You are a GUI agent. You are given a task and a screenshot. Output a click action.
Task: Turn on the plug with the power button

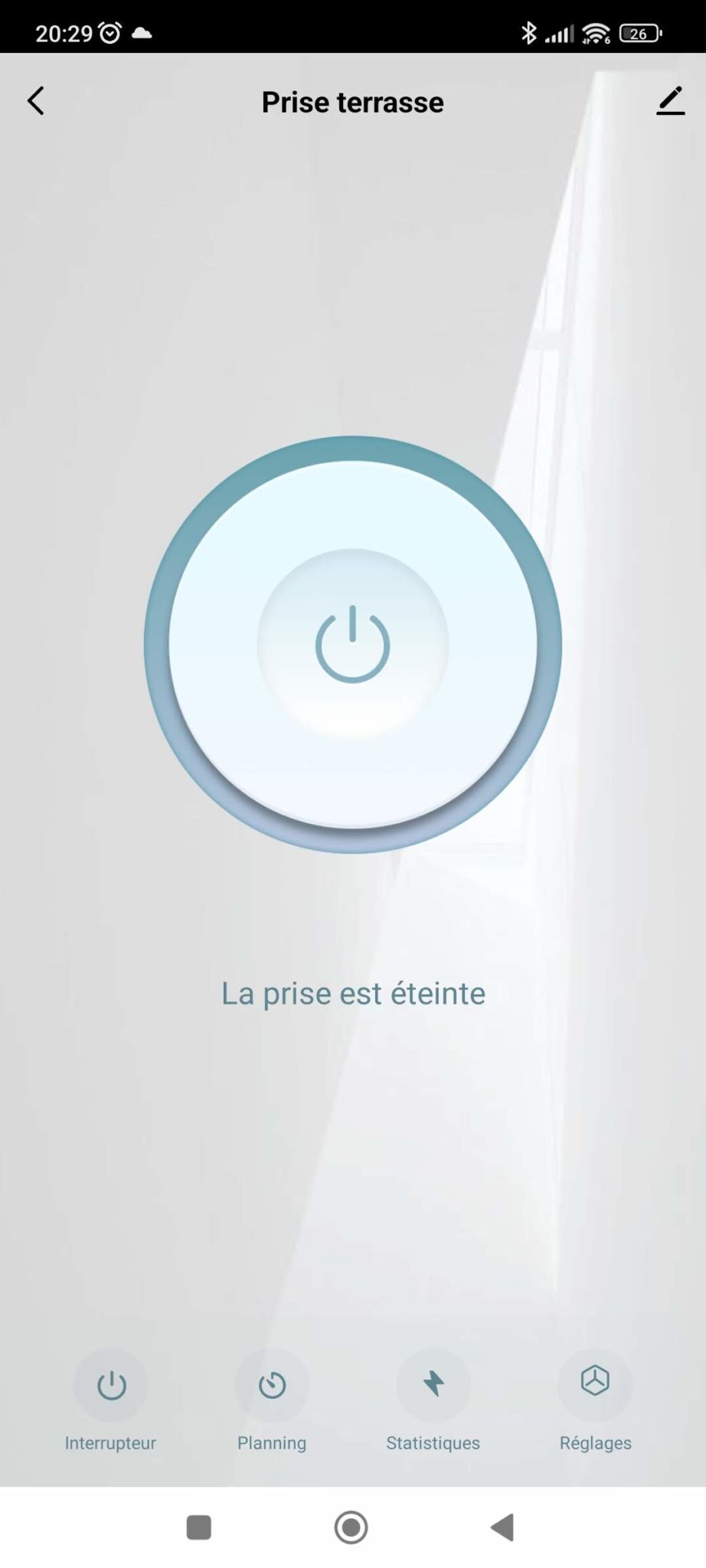(353, 645)
